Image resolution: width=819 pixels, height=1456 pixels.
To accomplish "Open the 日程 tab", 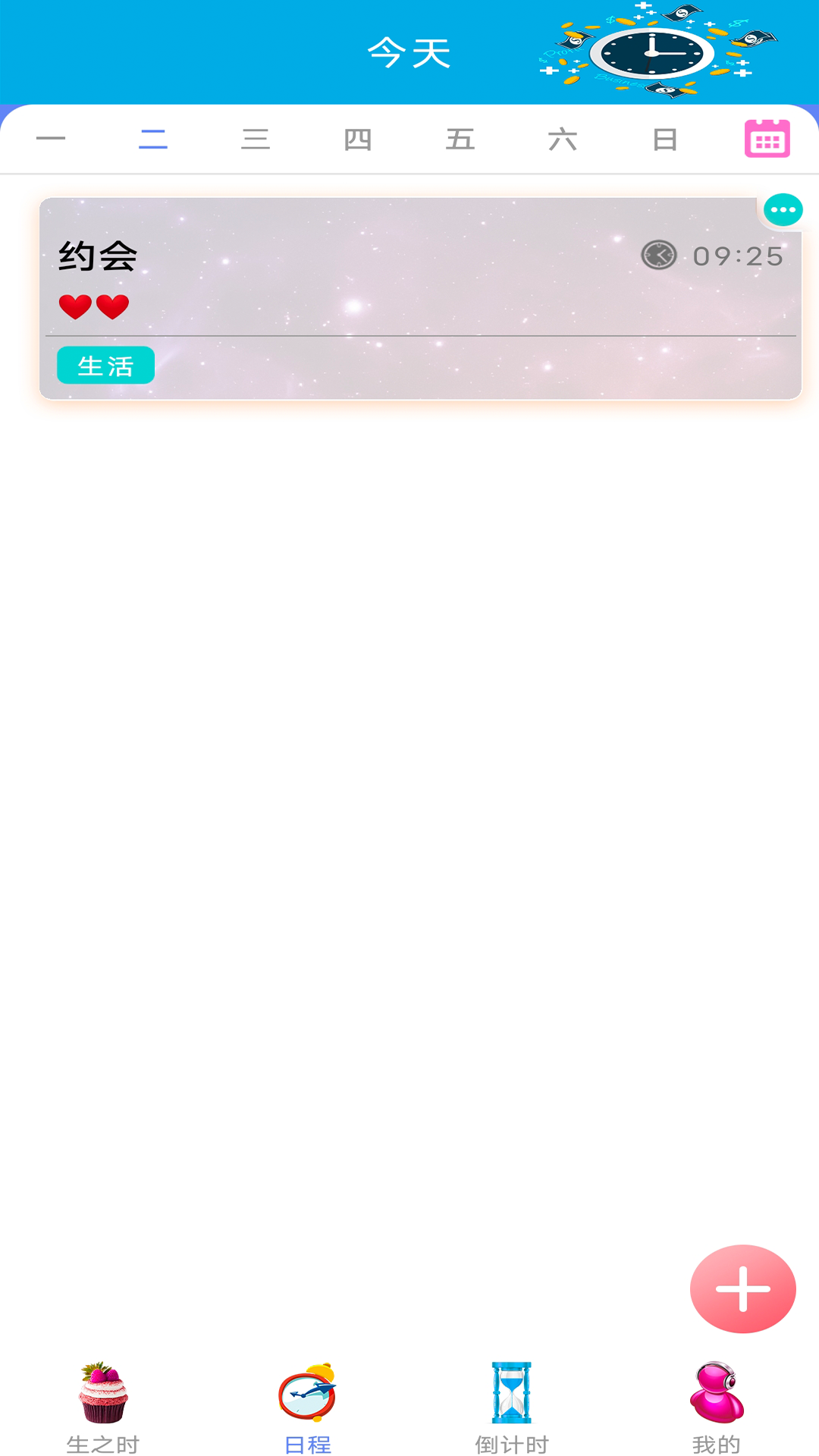I will pyautogui.click(x=307, y=1407).
